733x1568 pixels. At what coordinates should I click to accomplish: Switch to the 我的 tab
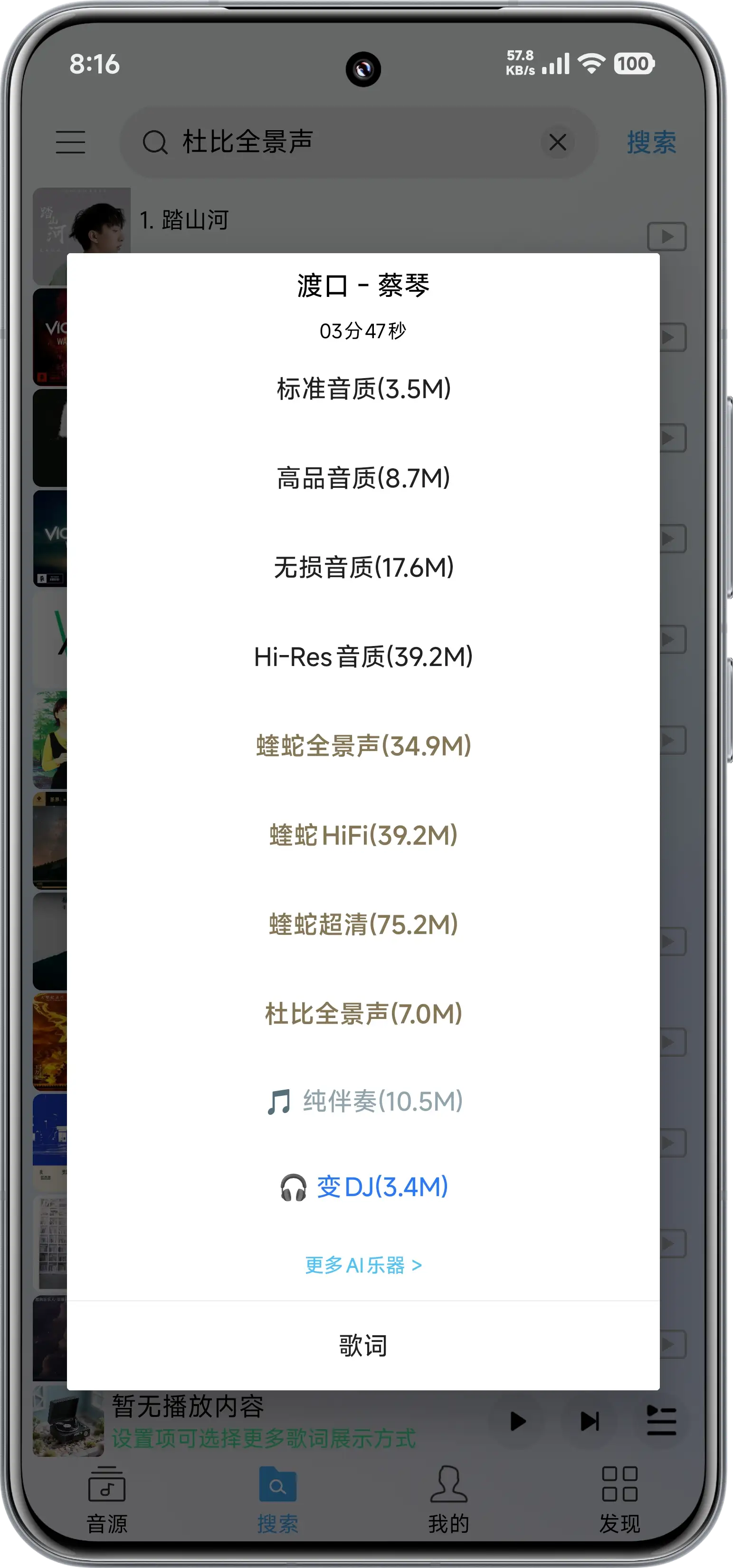click(449, 1499)
